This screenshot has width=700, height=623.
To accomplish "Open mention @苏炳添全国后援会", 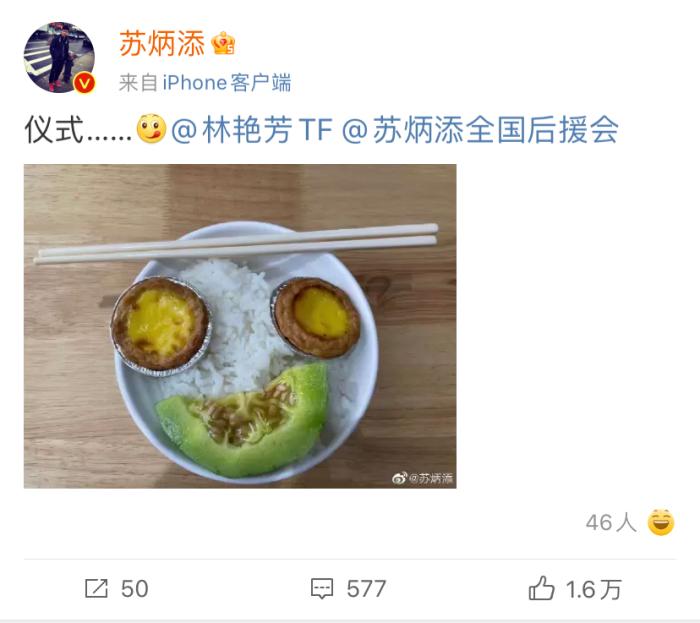I will (480, 131).
